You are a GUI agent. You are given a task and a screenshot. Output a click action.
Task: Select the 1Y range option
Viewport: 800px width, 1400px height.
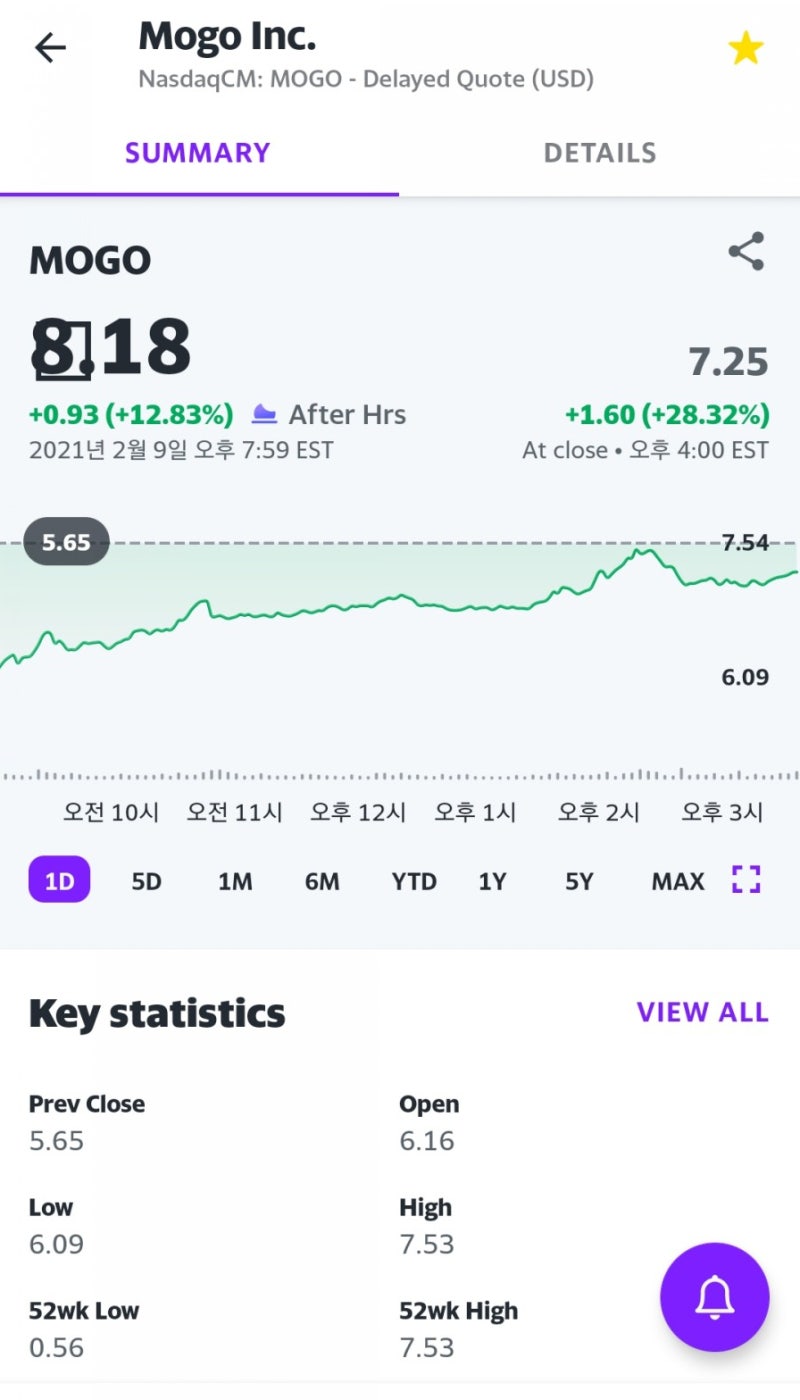coord(492,881)
